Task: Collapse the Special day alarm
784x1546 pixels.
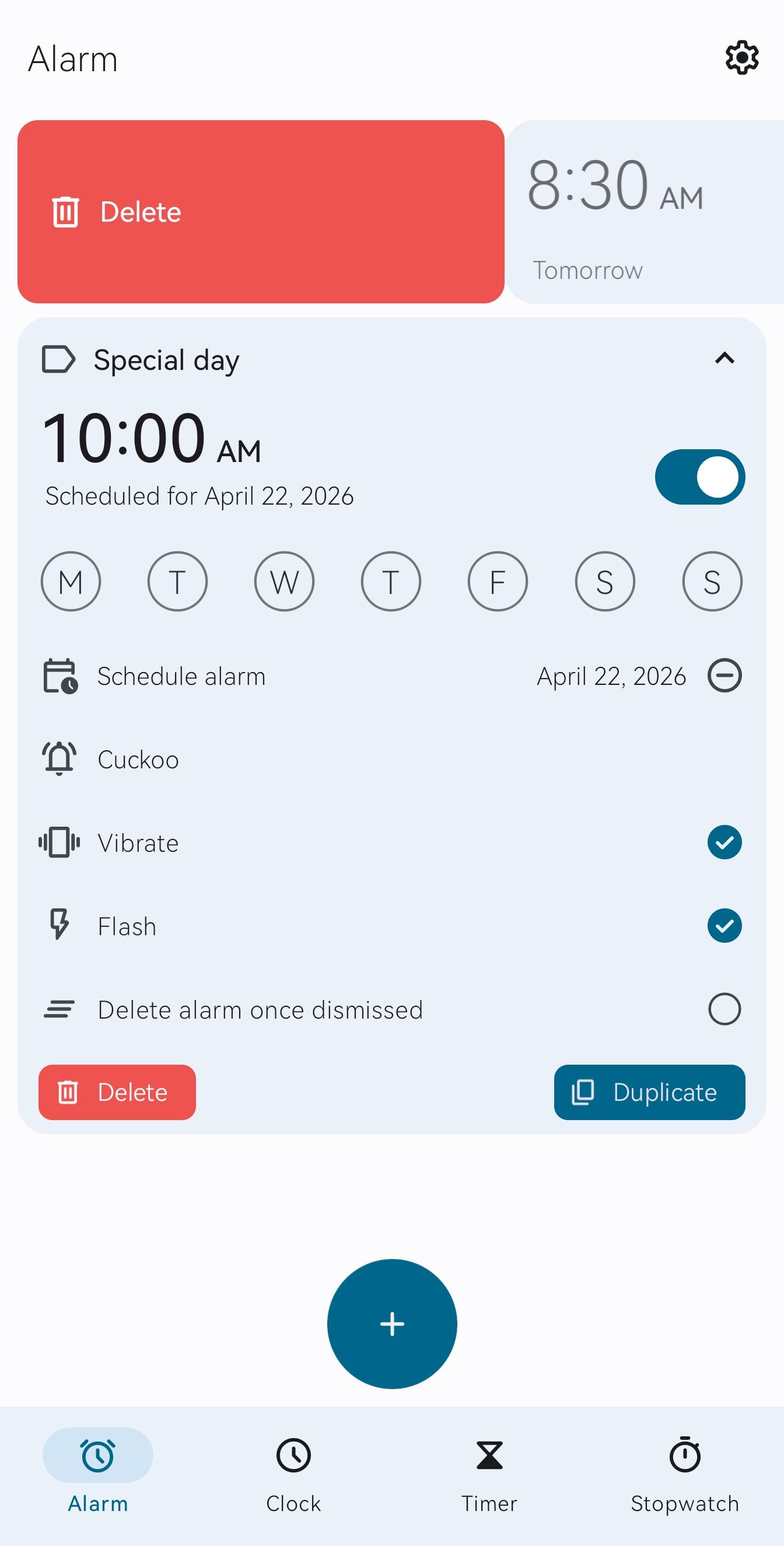Action: pos(724,358)
